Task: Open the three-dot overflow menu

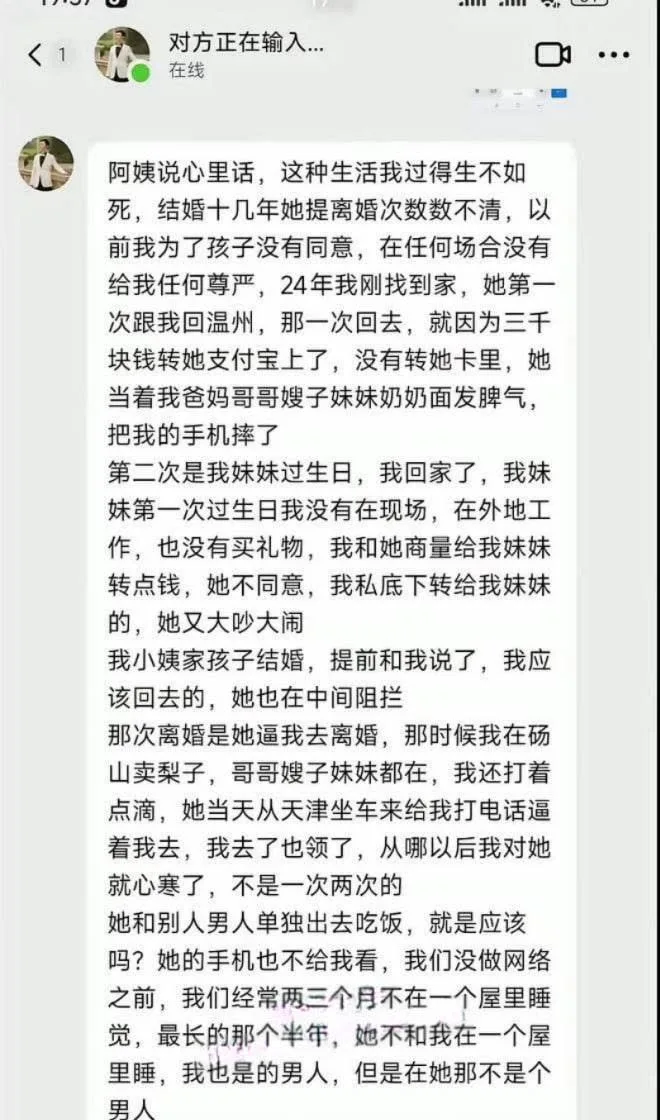Action: 614,55
